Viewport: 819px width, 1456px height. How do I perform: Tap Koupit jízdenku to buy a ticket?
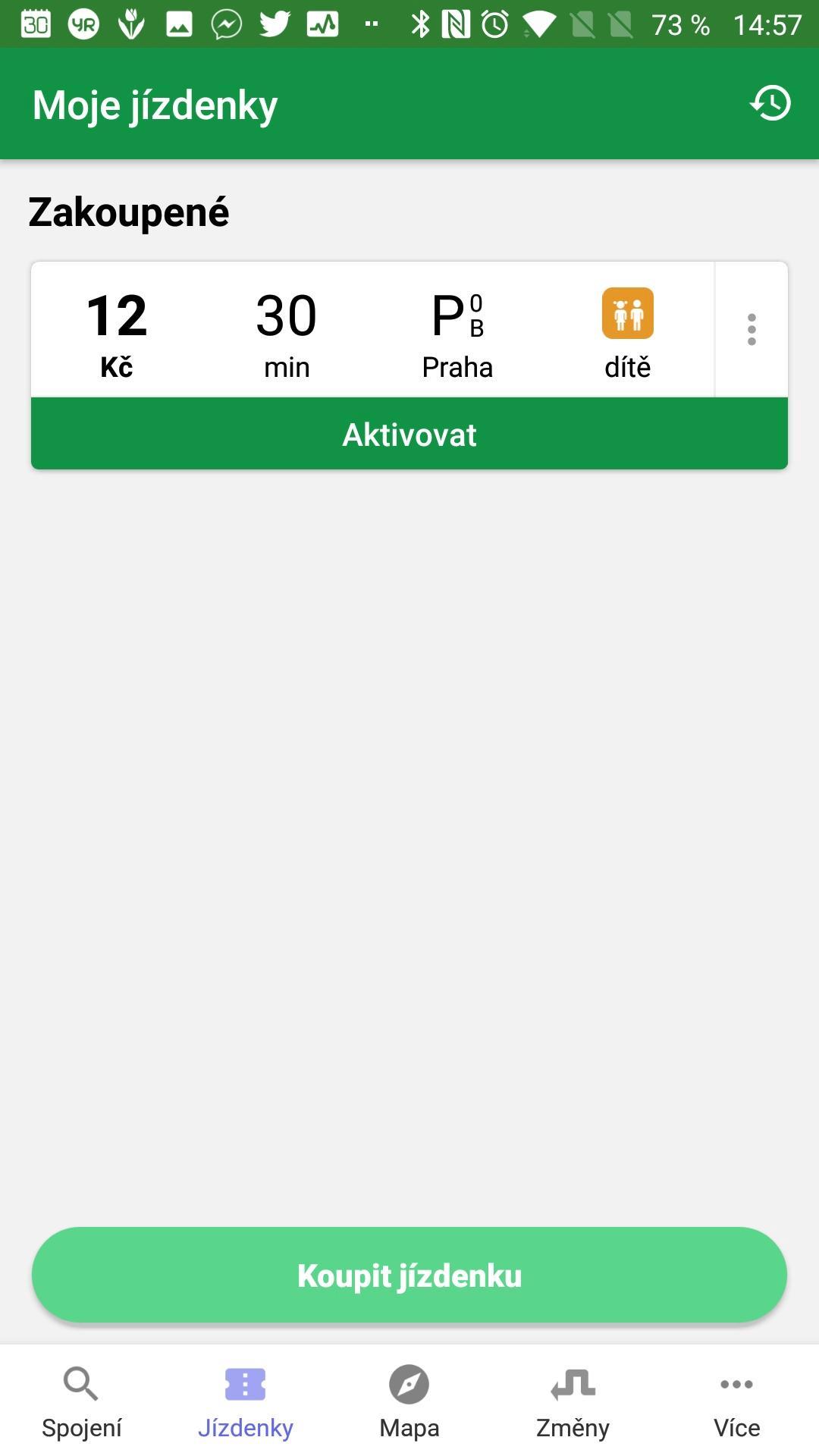point(409,1275)
